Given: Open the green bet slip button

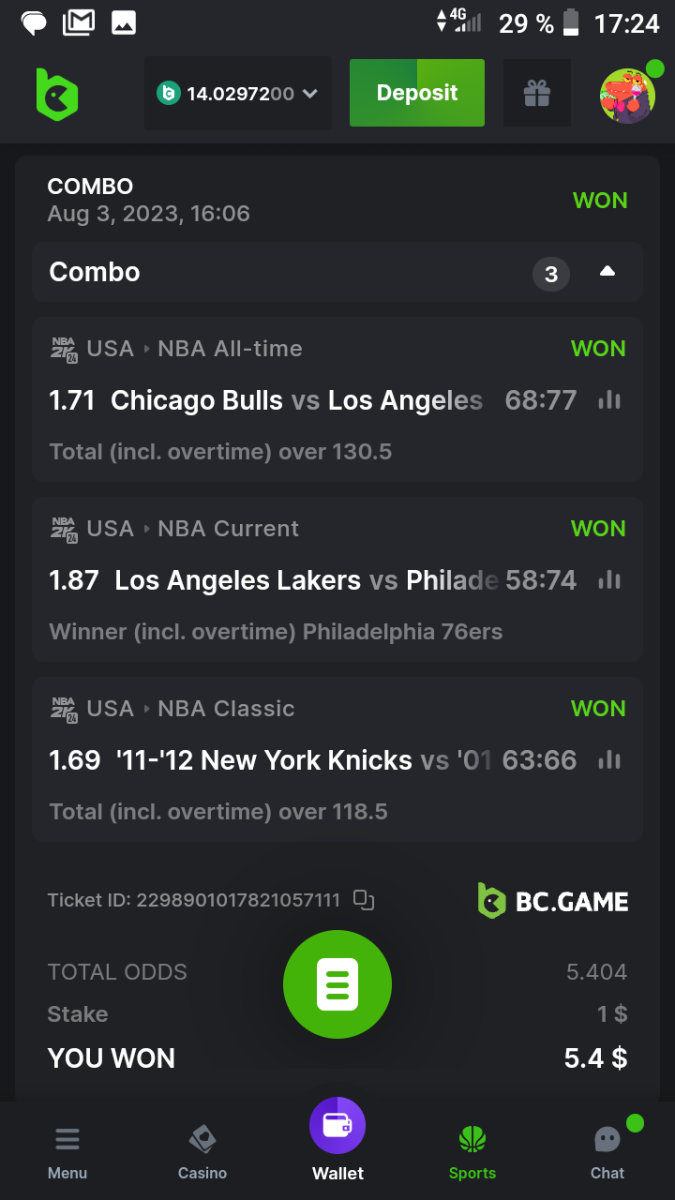Looking at the screenshot, I should tap(337, 984).
